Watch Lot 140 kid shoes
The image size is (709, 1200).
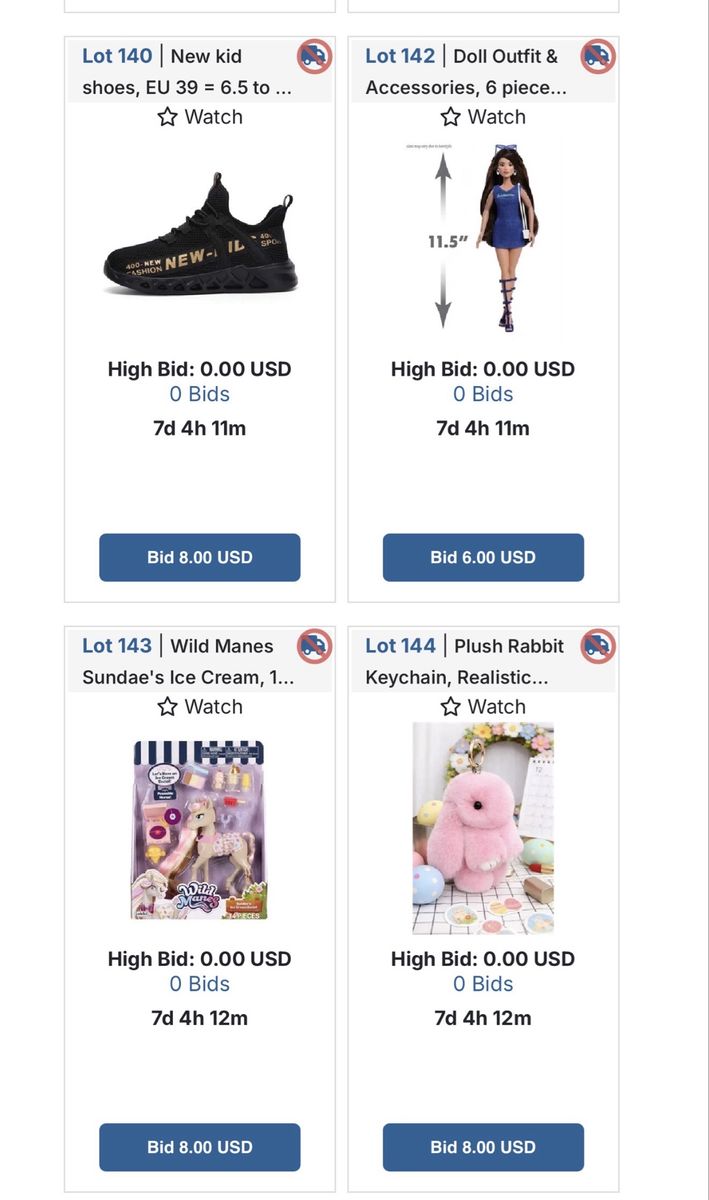pos(200,117)
